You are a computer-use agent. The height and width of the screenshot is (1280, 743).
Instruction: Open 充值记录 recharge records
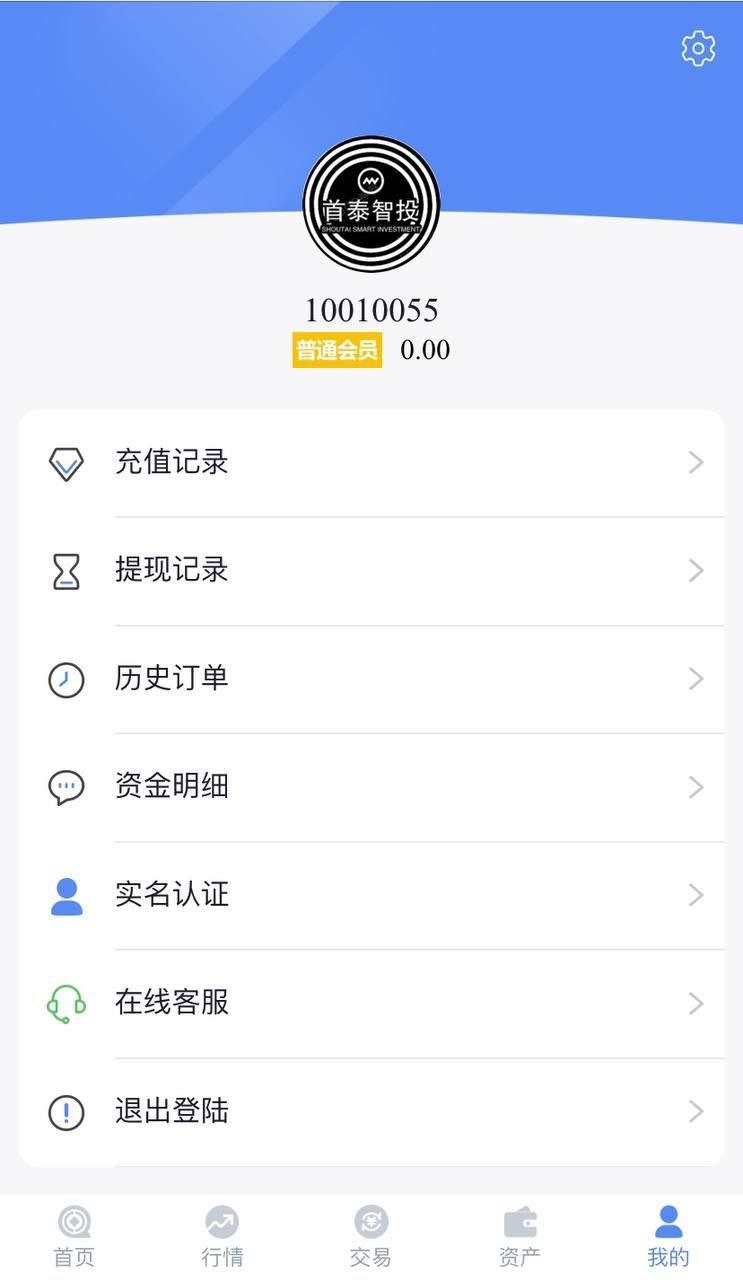371,462
